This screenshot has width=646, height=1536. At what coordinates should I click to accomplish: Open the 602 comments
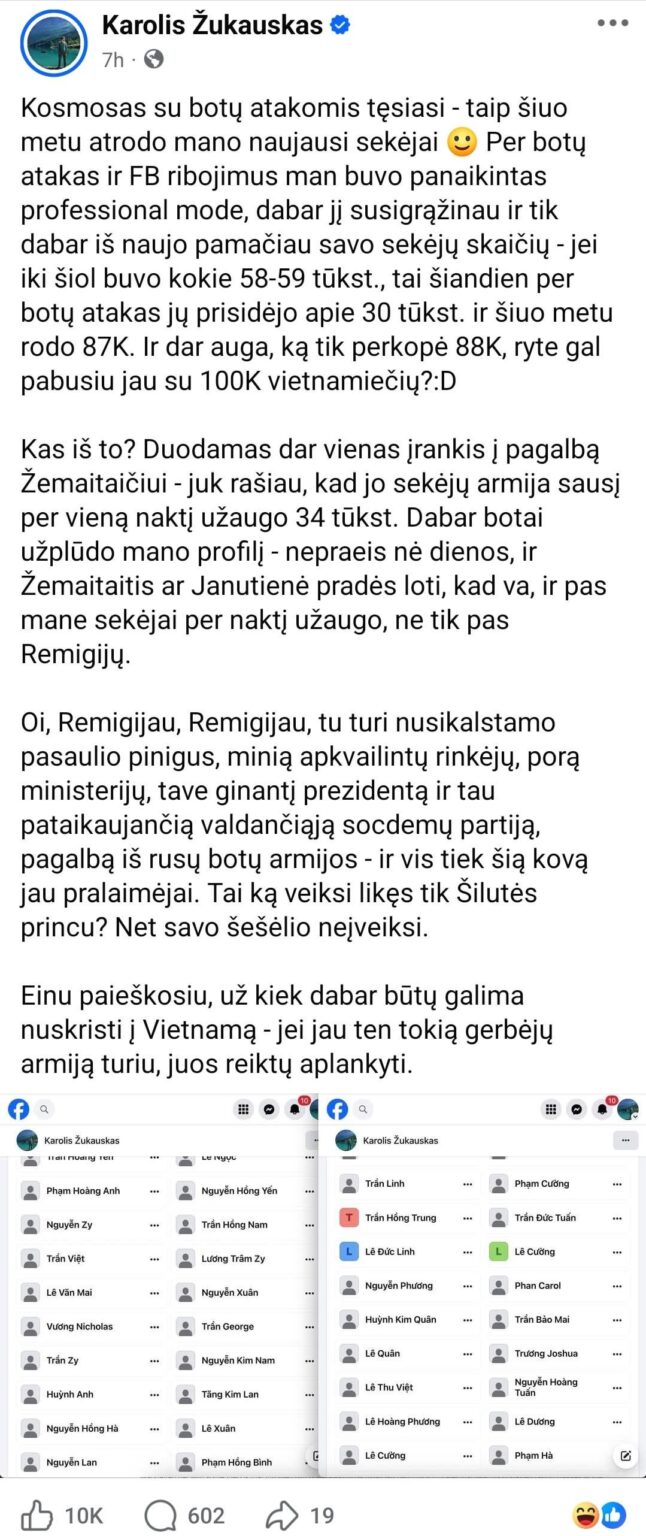pos(161,1515)
